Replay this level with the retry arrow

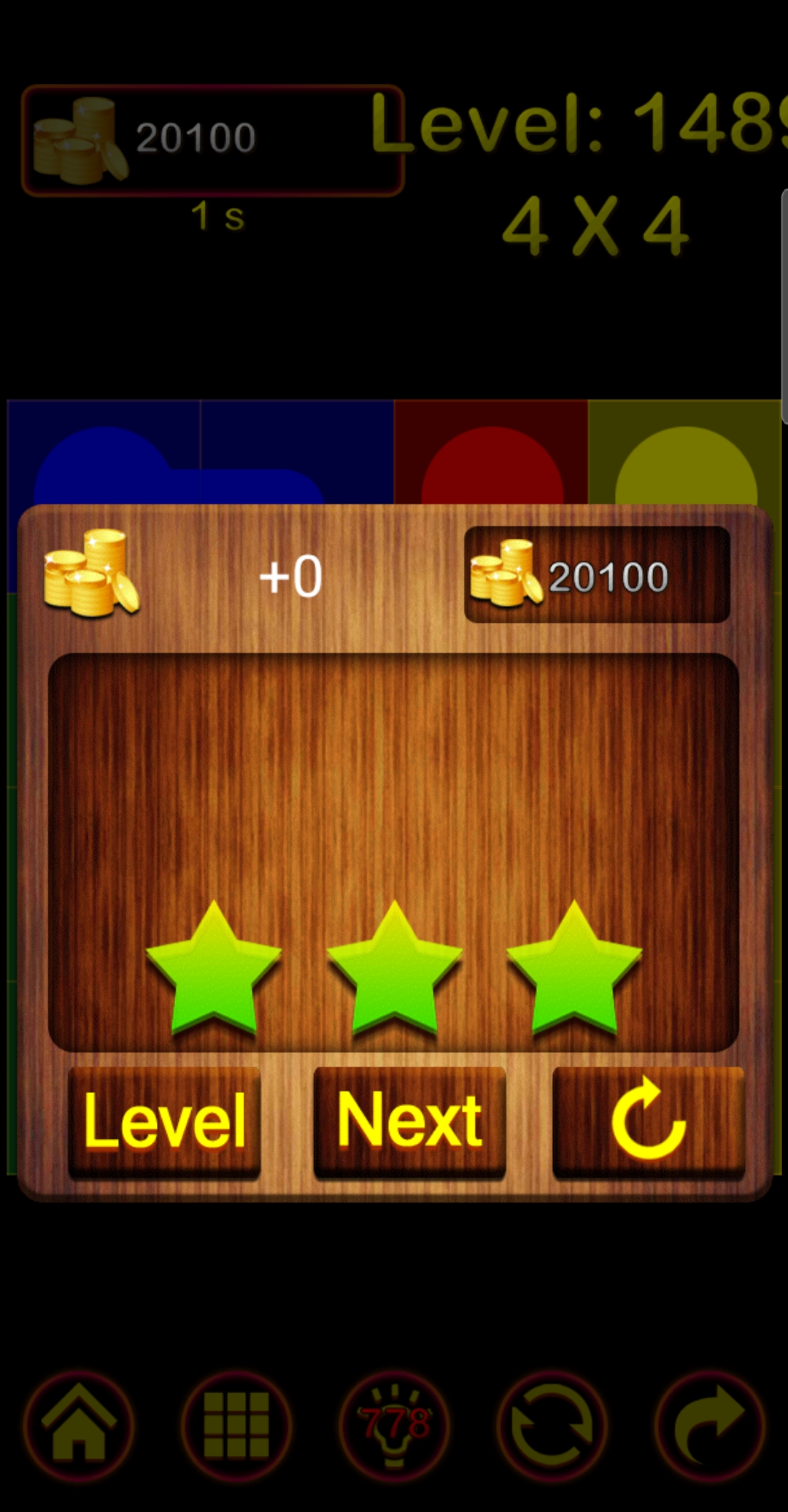tap(648, 1121)
